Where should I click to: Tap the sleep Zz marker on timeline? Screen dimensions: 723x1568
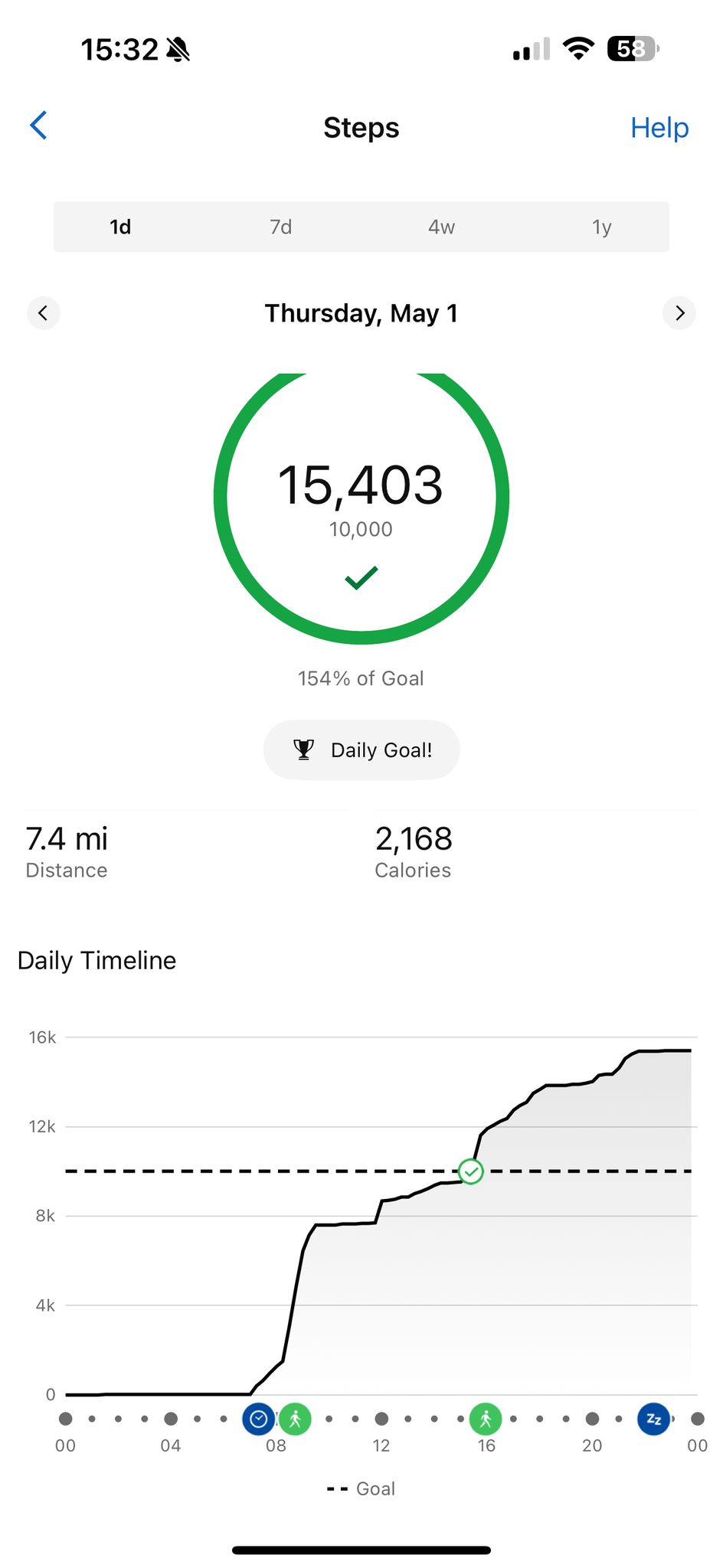point(654,1419)
